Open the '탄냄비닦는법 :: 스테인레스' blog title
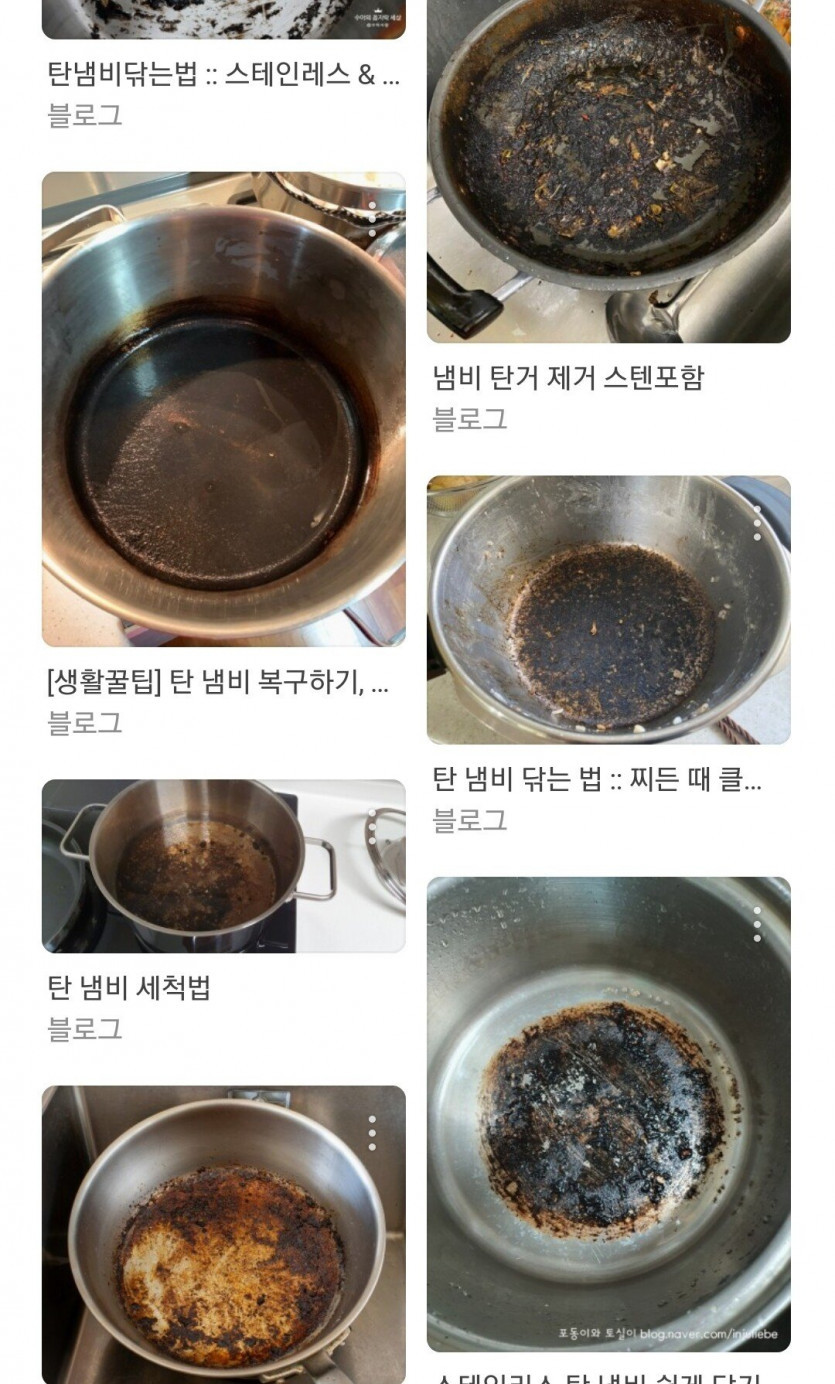 [223, 74]
